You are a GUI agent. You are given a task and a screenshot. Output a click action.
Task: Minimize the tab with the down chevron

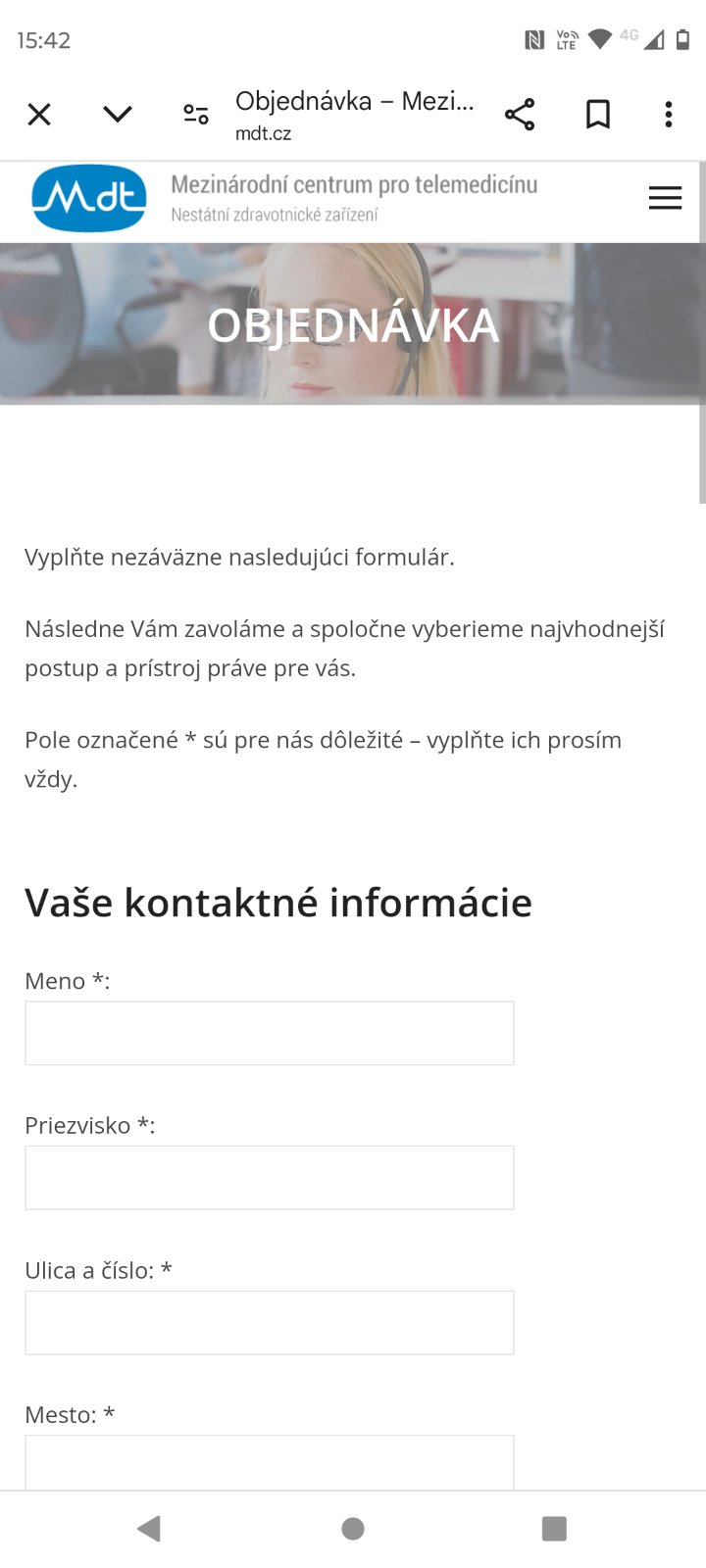pyautogui.click(x=118, y=115)
